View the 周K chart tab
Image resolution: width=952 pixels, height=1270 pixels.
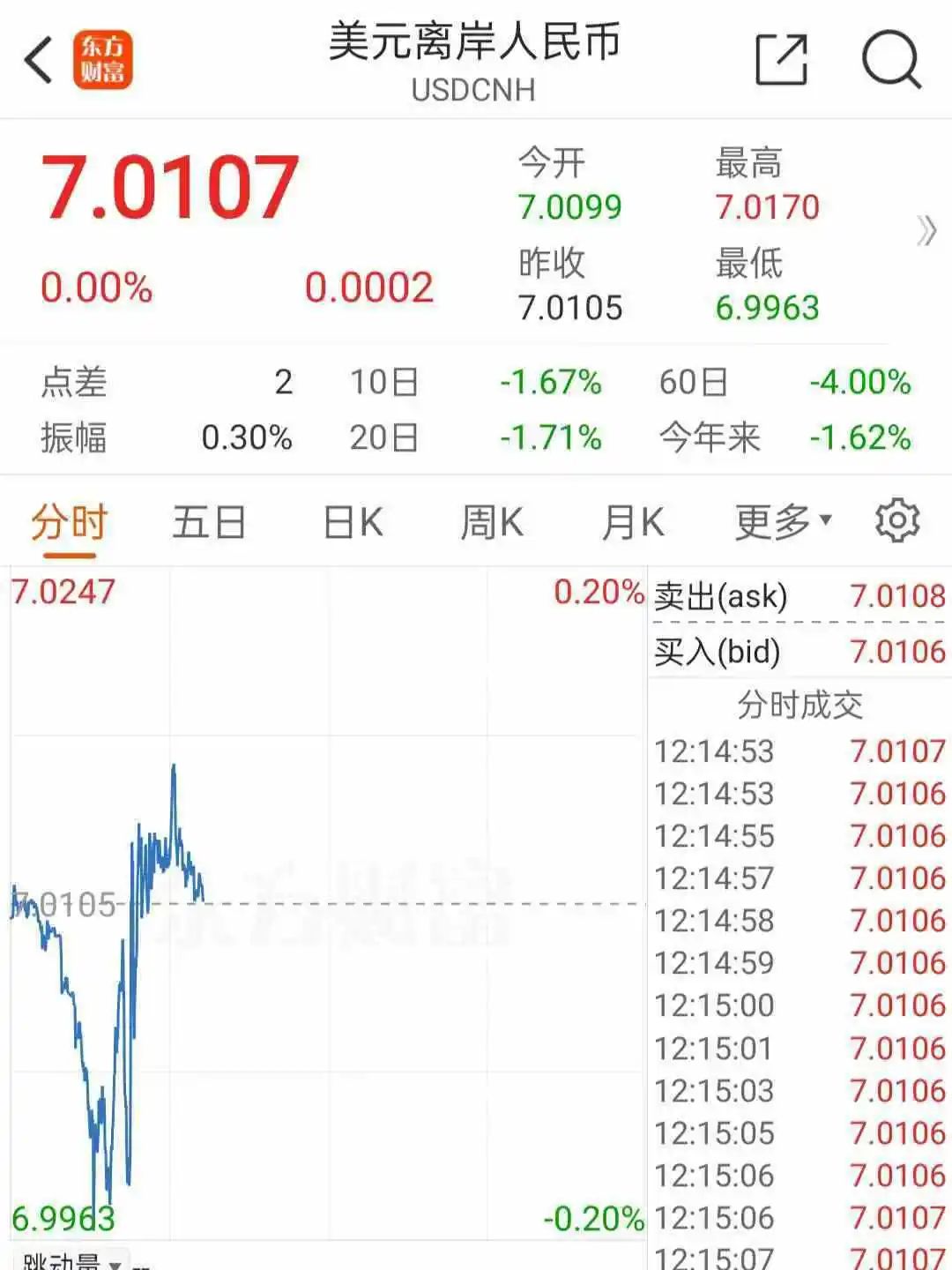coord(492,523)
